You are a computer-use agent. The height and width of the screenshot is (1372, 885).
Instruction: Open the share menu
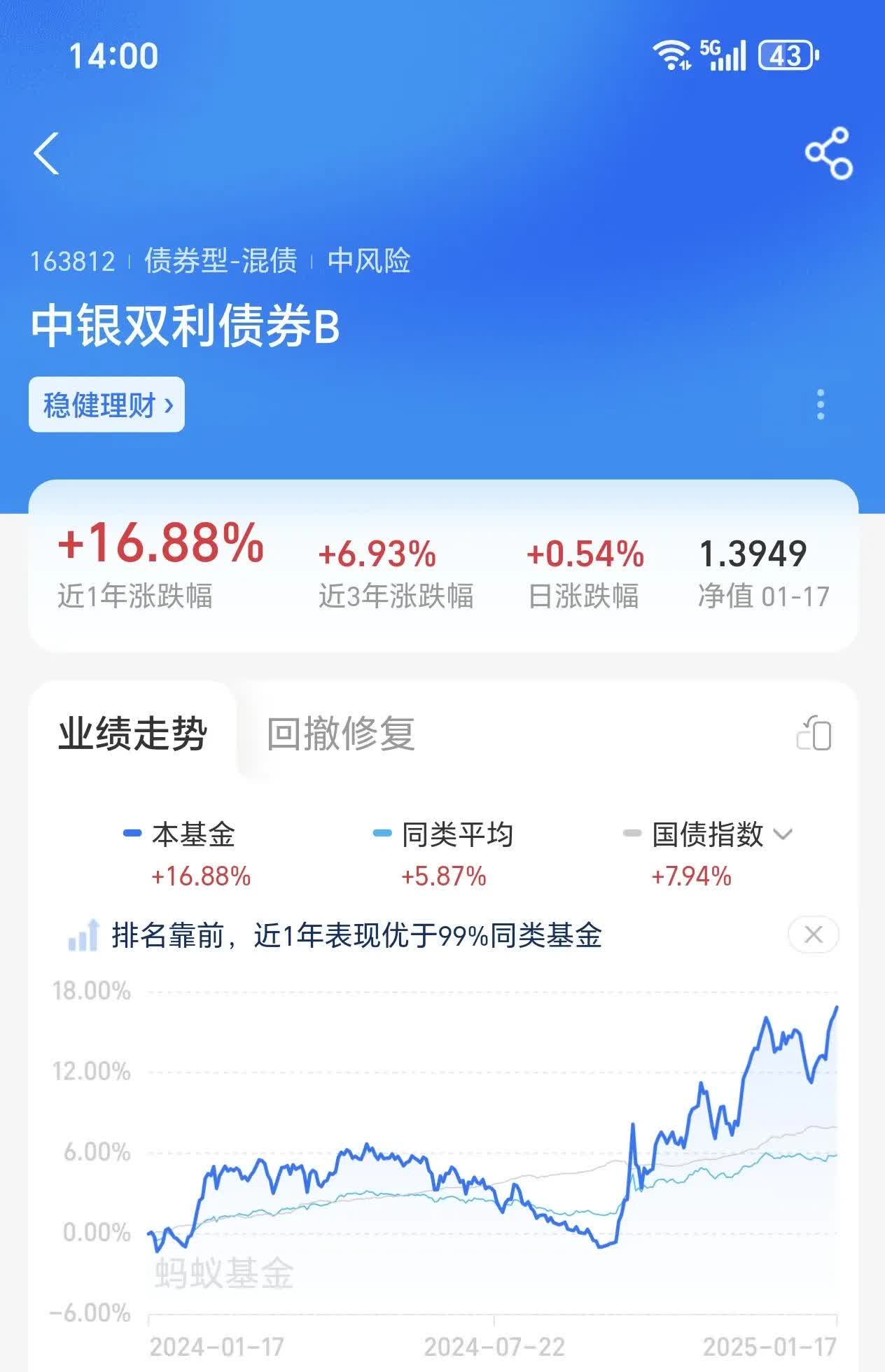830,153
